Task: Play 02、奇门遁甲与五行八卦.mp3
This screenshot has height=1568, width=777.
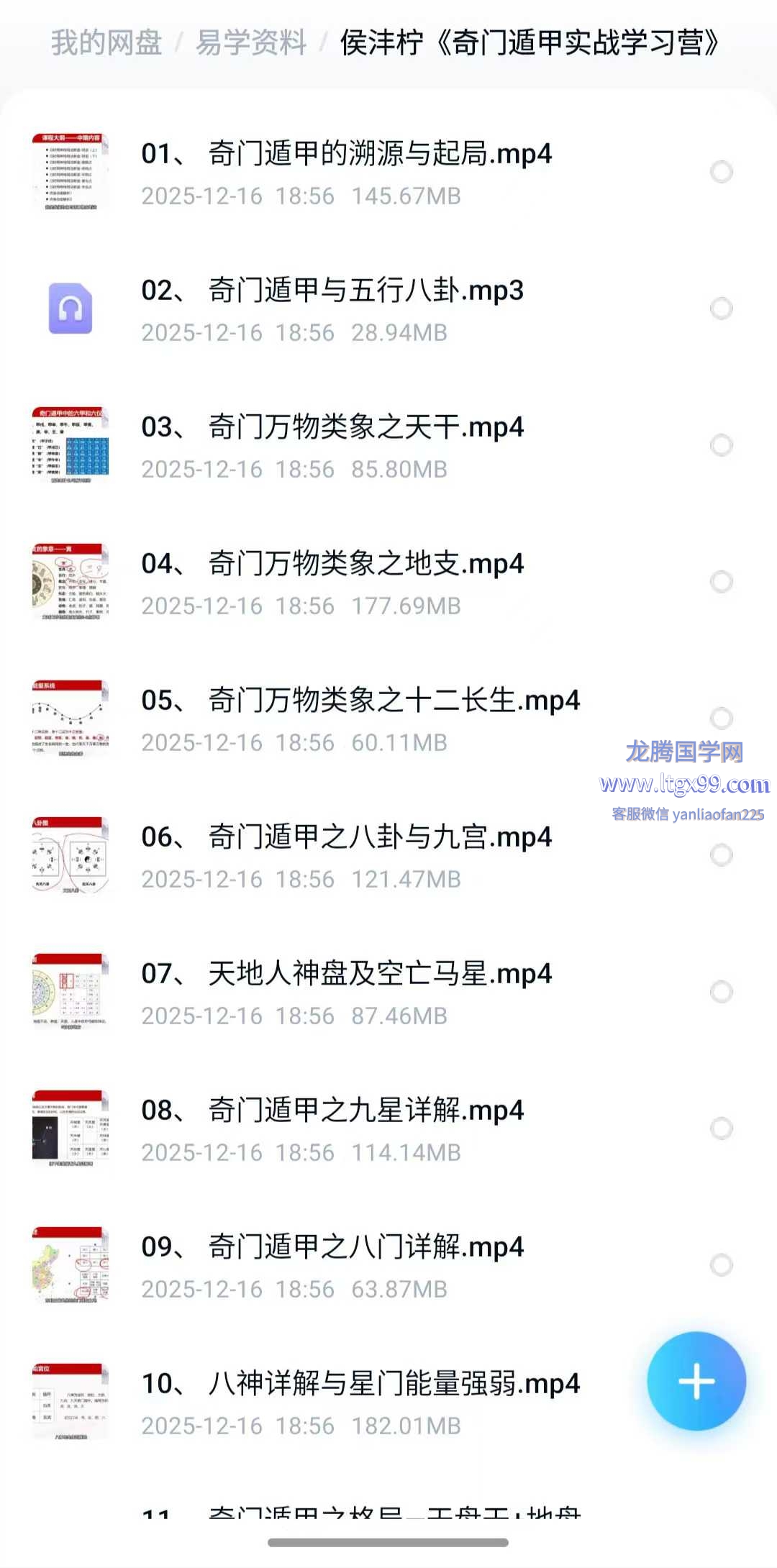Action: coord(332,291)
